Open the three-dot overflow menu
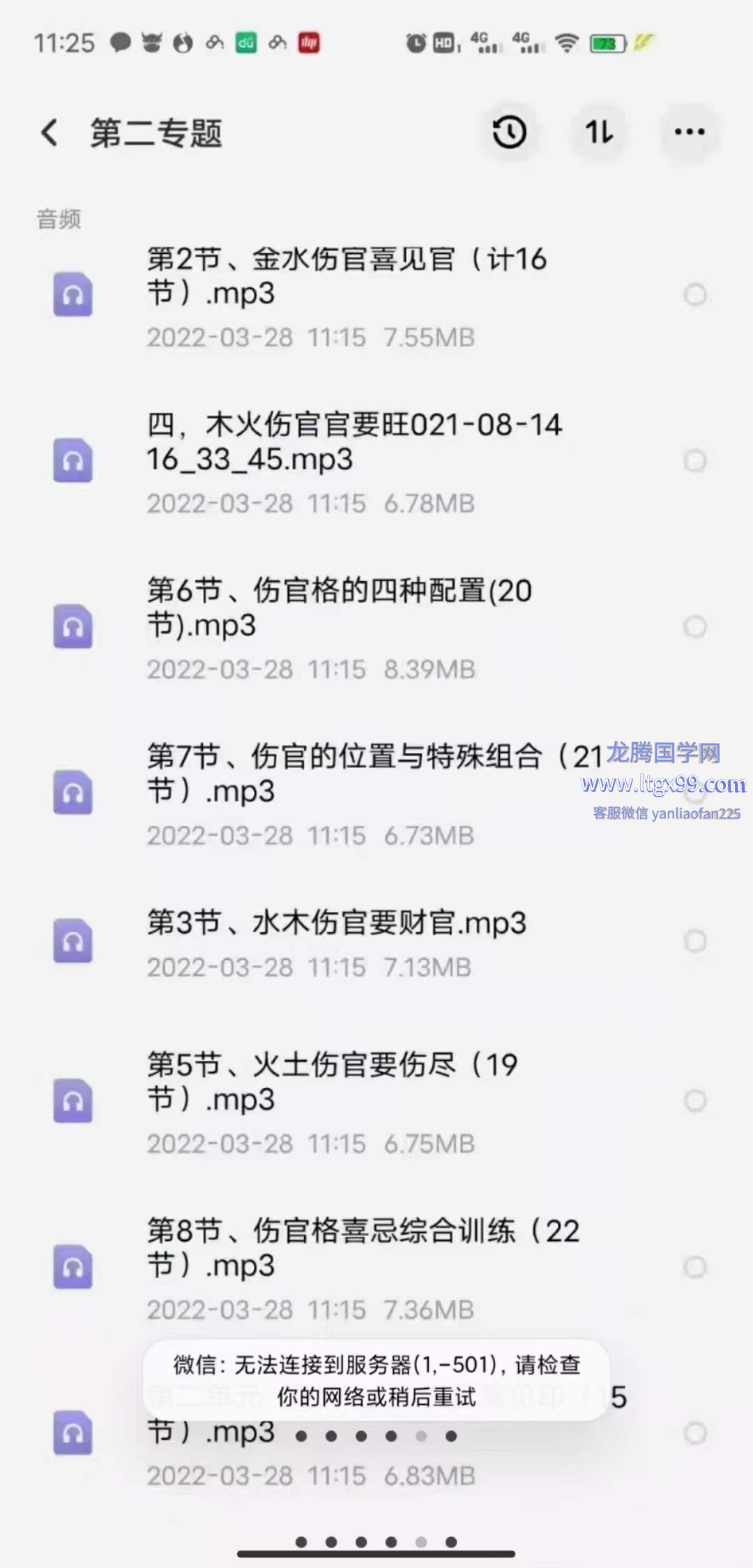 [x=689, y=132]
